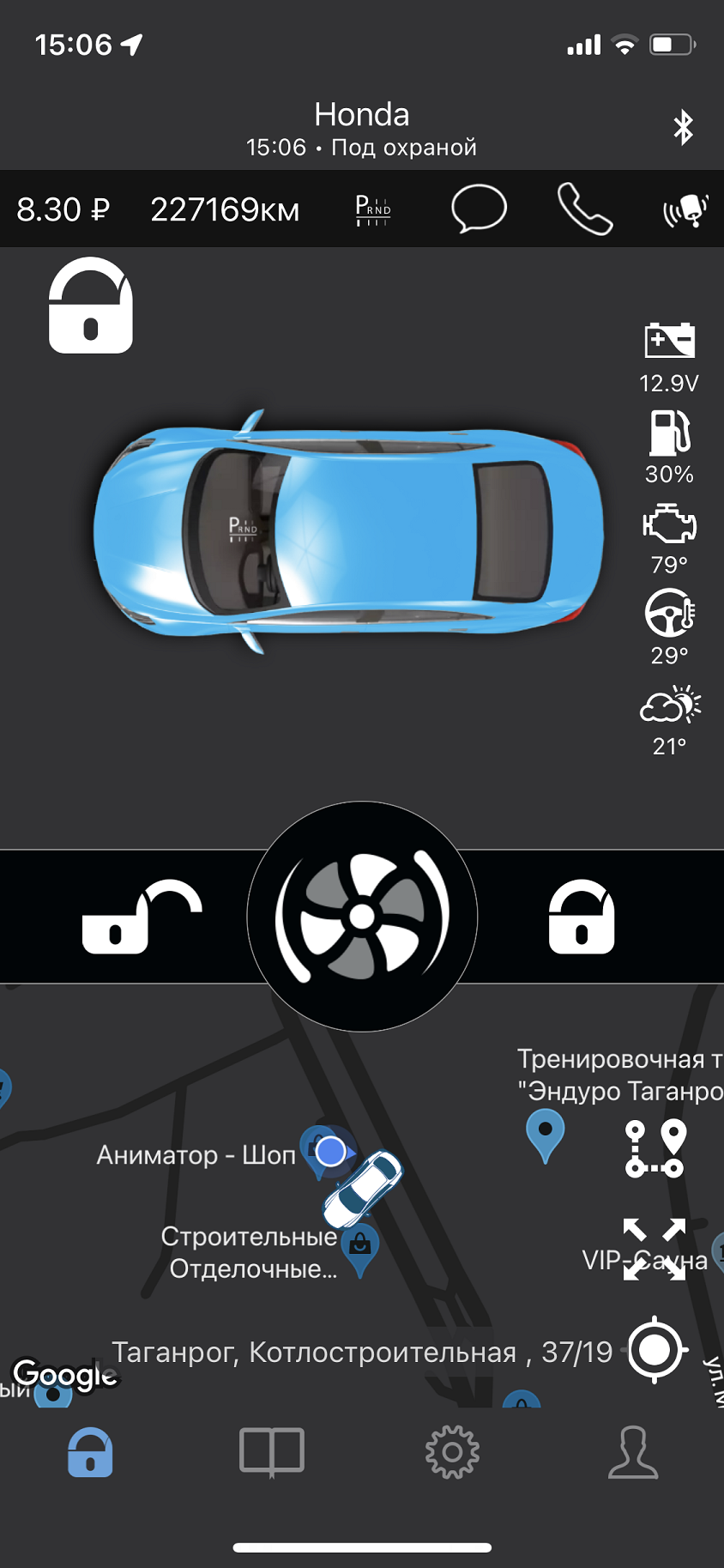Open the messages speech bubble
This screenshot has width=724, height=1568.
[479, 209]
